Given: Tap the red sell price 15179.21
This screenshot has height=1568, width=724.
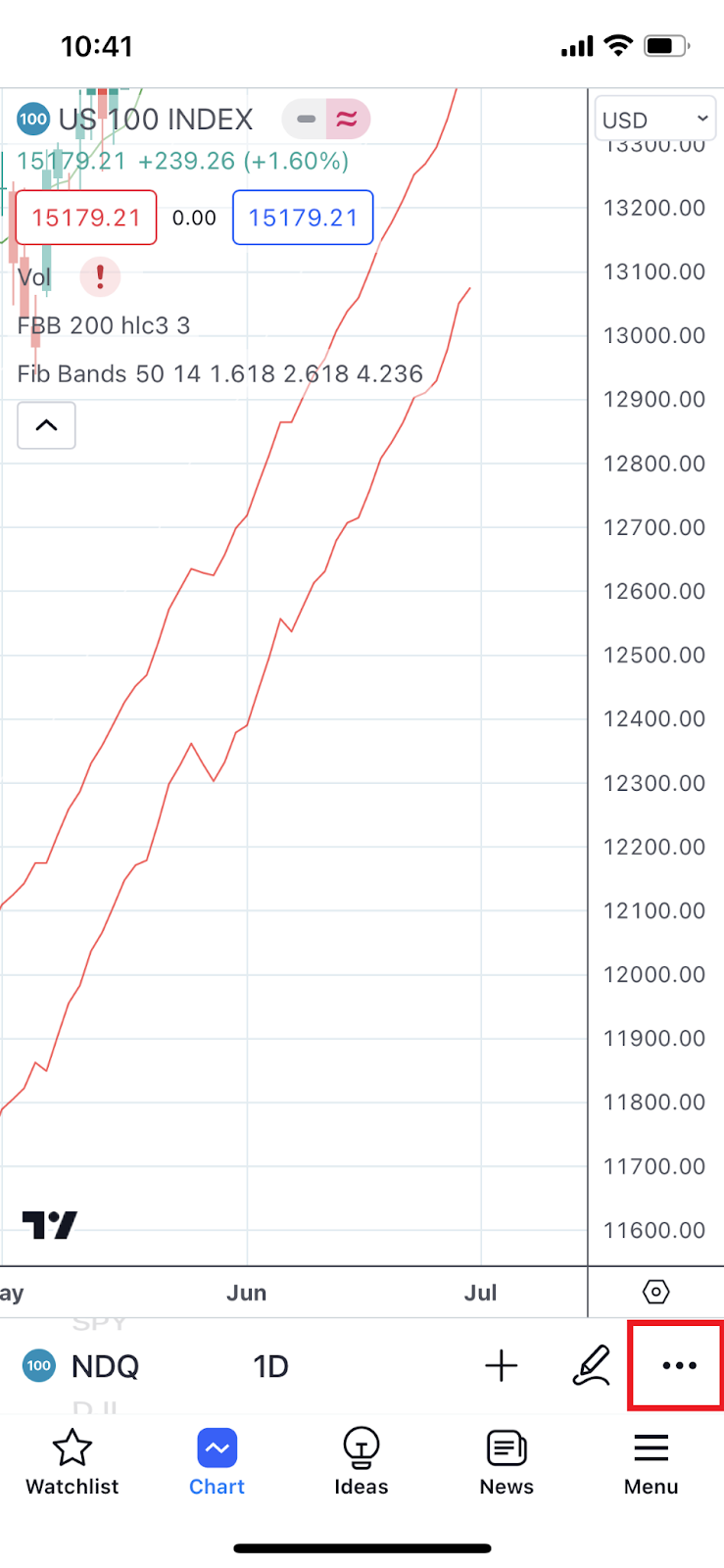Looking at the screenshot, I should coord(86,218).
